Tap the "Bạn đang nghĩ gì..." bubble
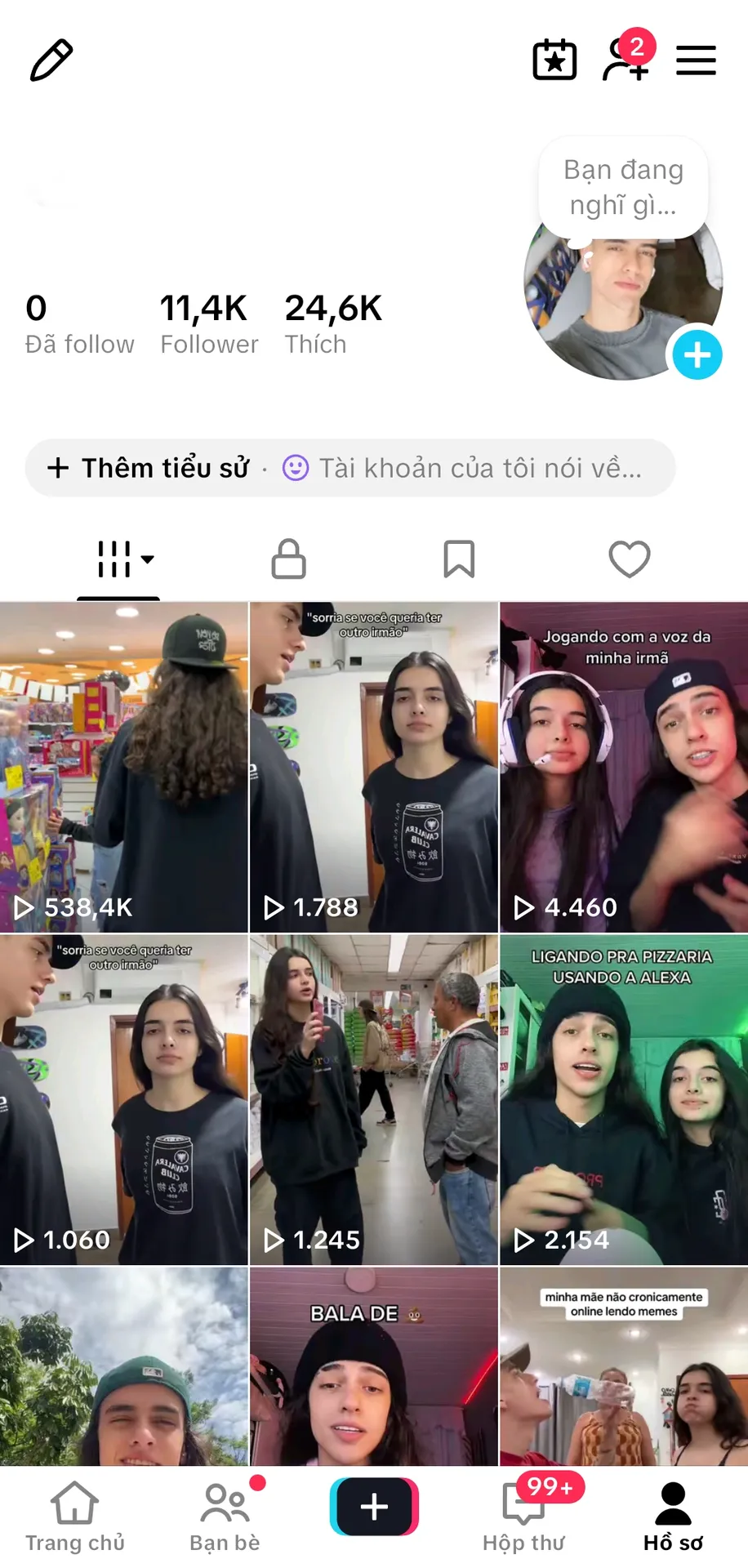 (623, 188)
